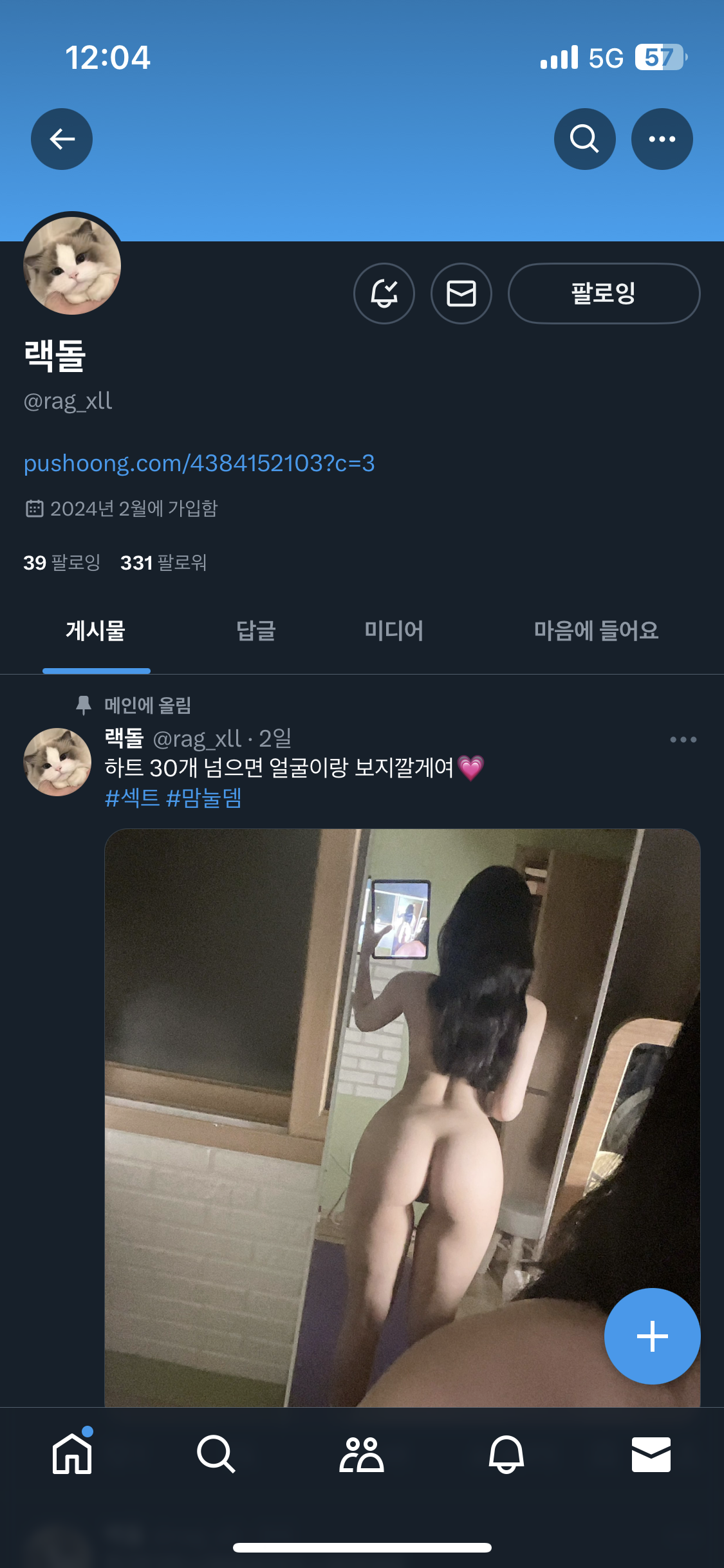The image size is (724, 1568).
Task: Open the profile search icon
Action: click(x=584, y=139)
